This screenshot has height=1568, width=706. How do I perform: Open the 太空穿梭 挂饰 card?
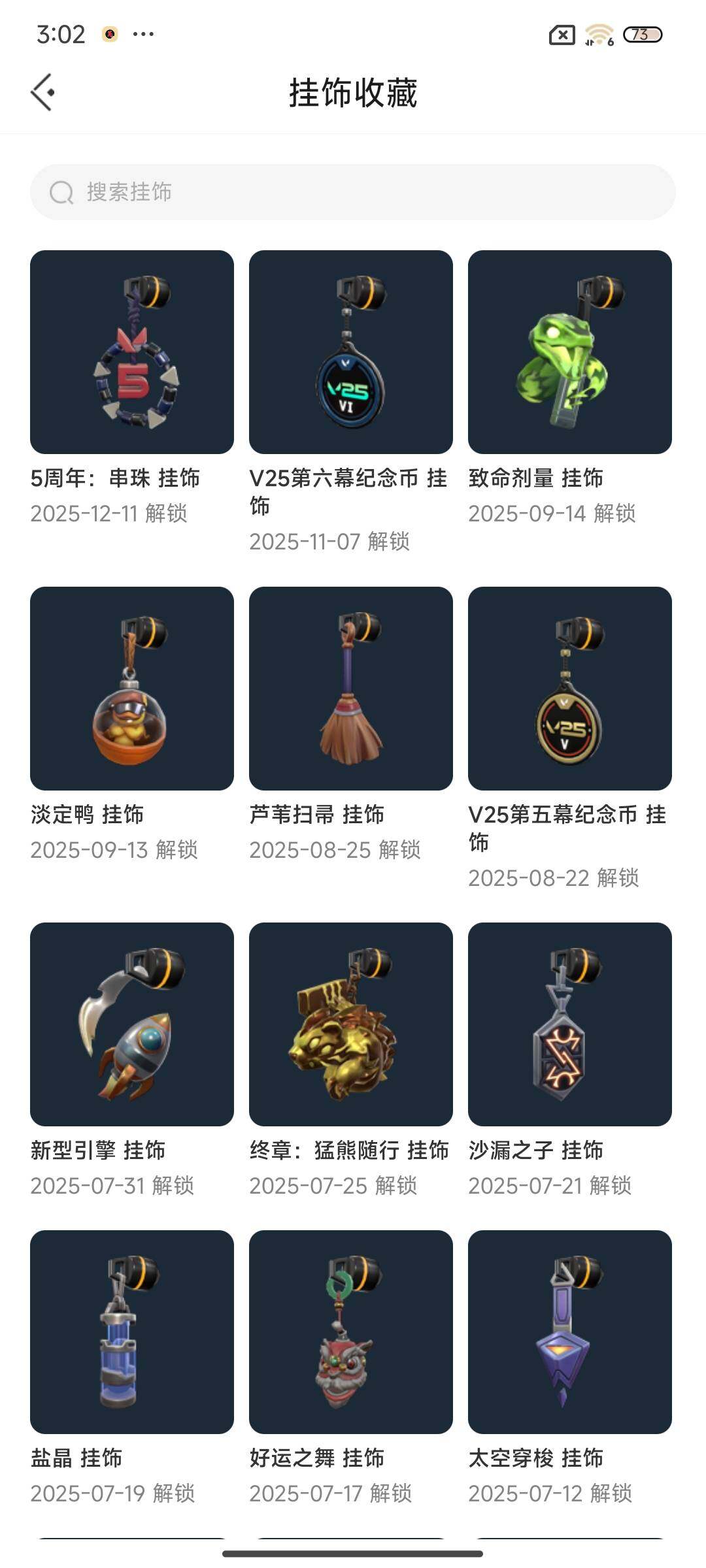tap(570, 1332)
